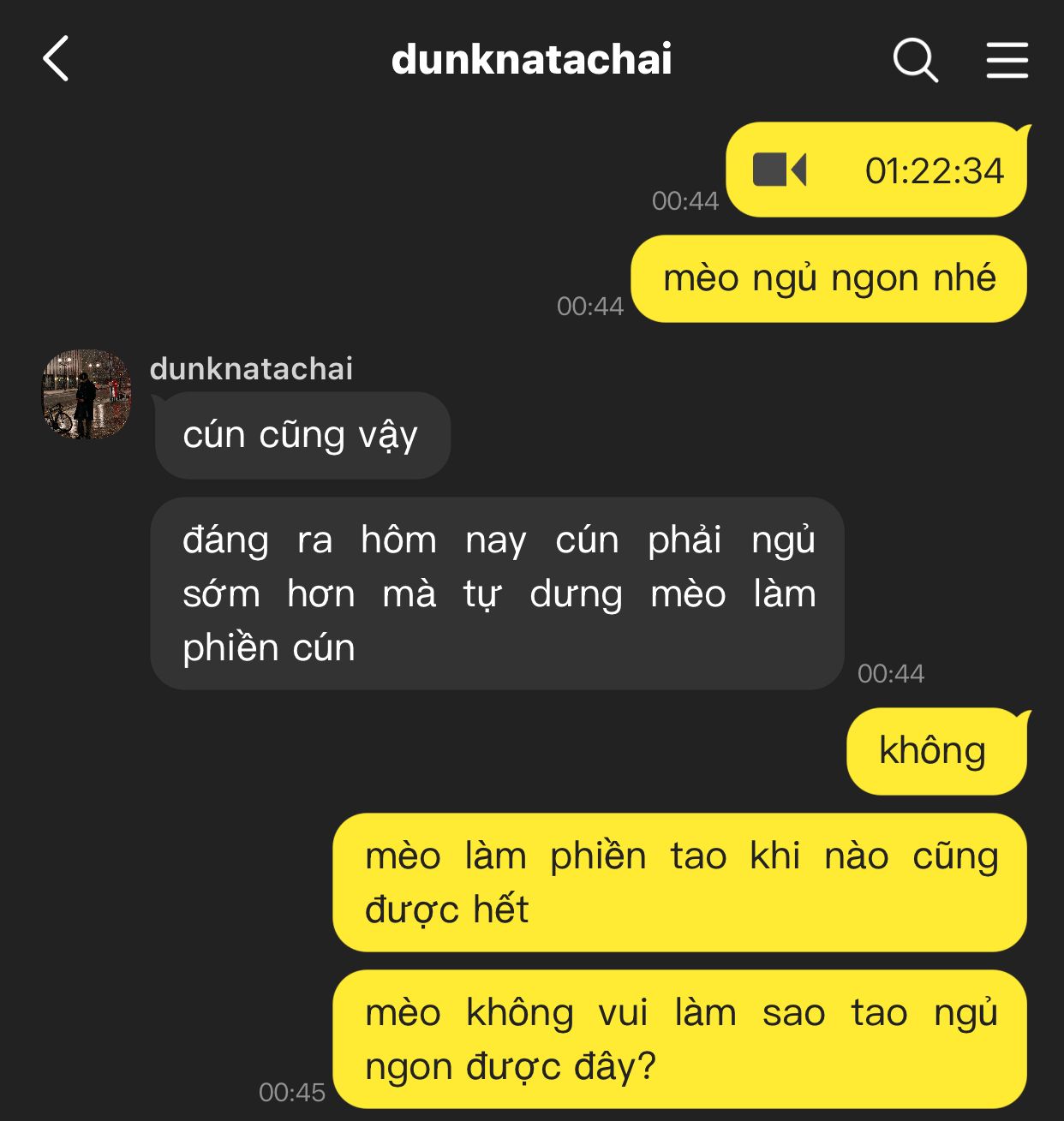Viewport: 1064px width, 1121px height.
Task: Go back from the dunknatachai chat
Action: 57,59
